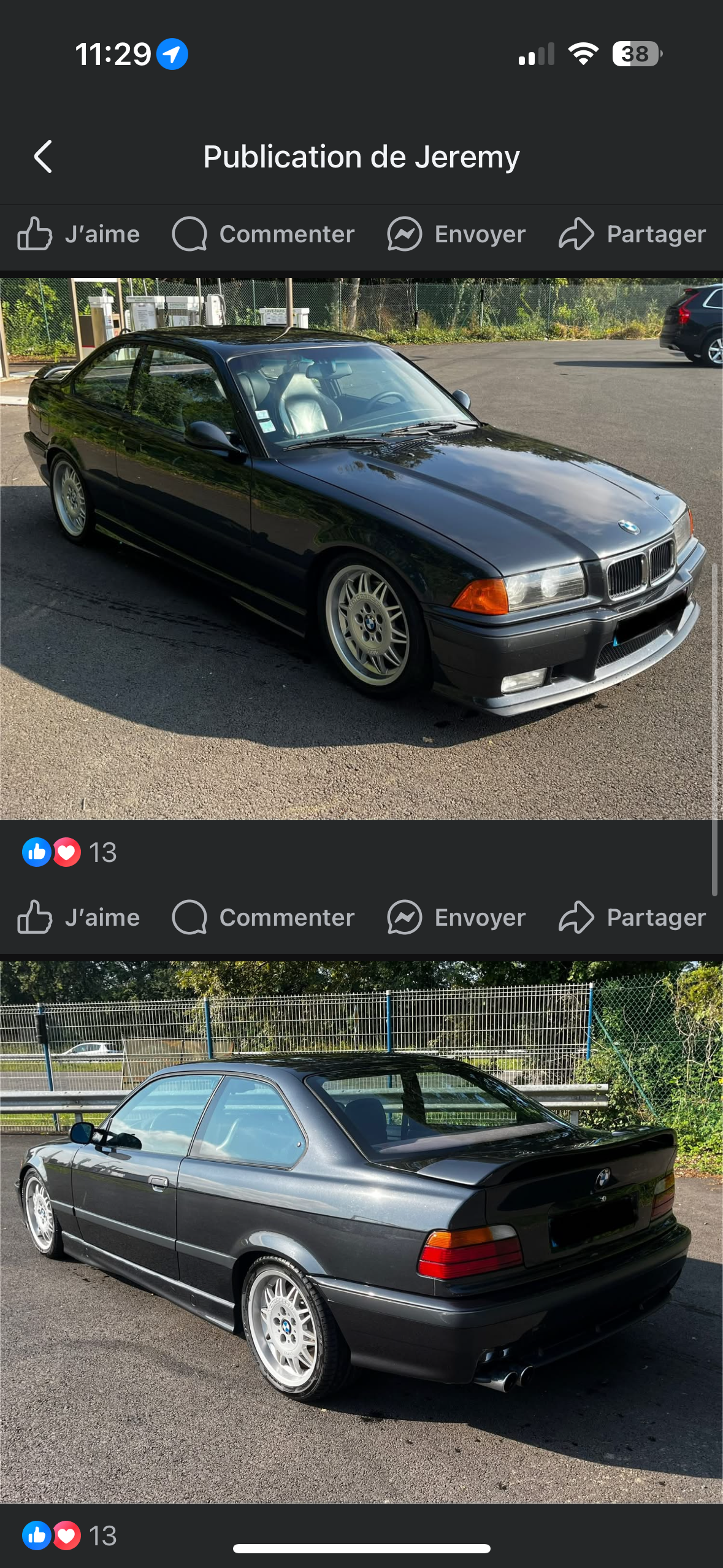Go back from Jeremy's publication

point(43,157)
